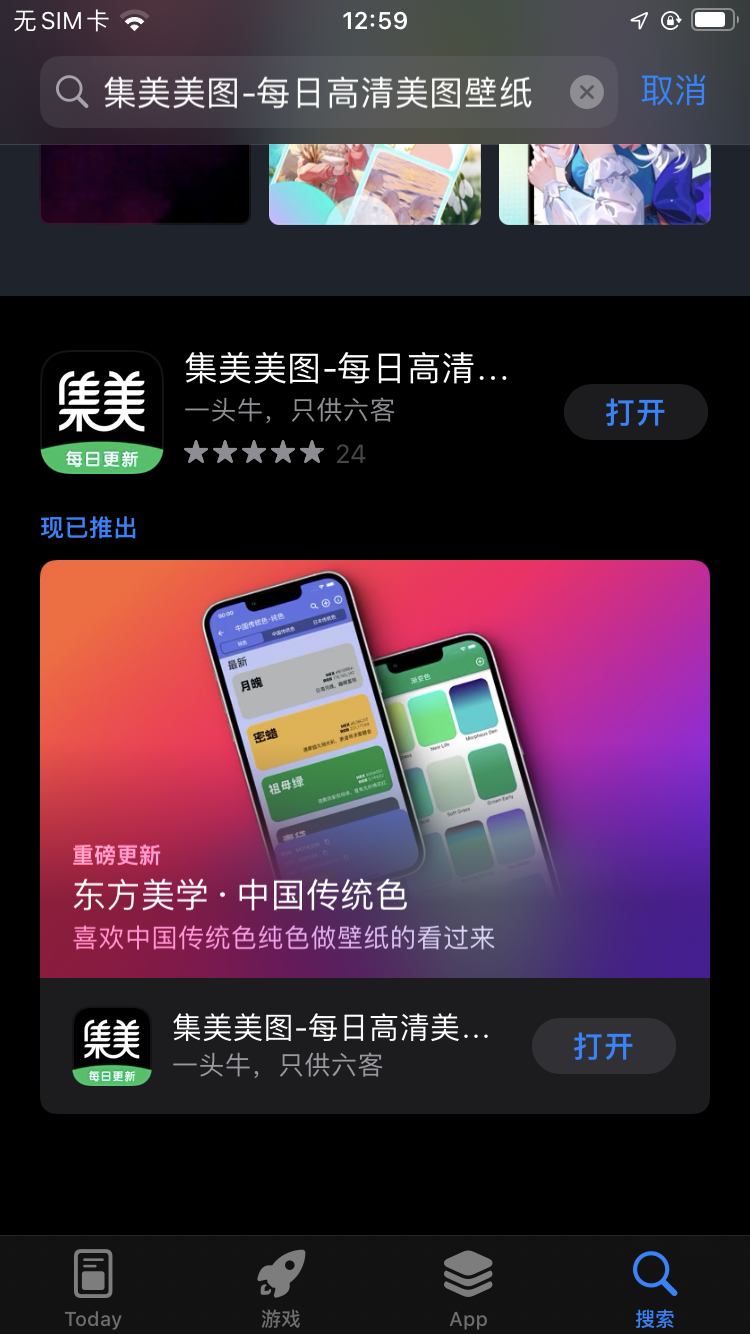Viewport: 750px width, 1334px height.
Task: Switch to the Today tab
Action: pos(93,1288)
